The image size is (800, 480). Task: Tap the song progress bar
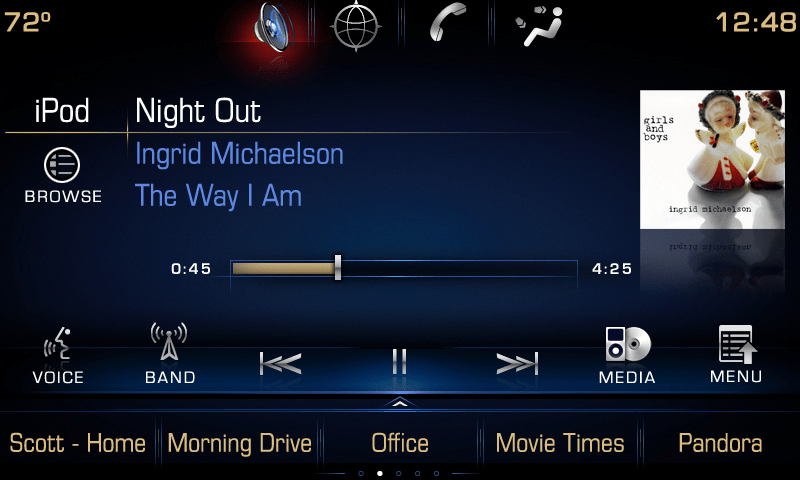click(404, 268)
